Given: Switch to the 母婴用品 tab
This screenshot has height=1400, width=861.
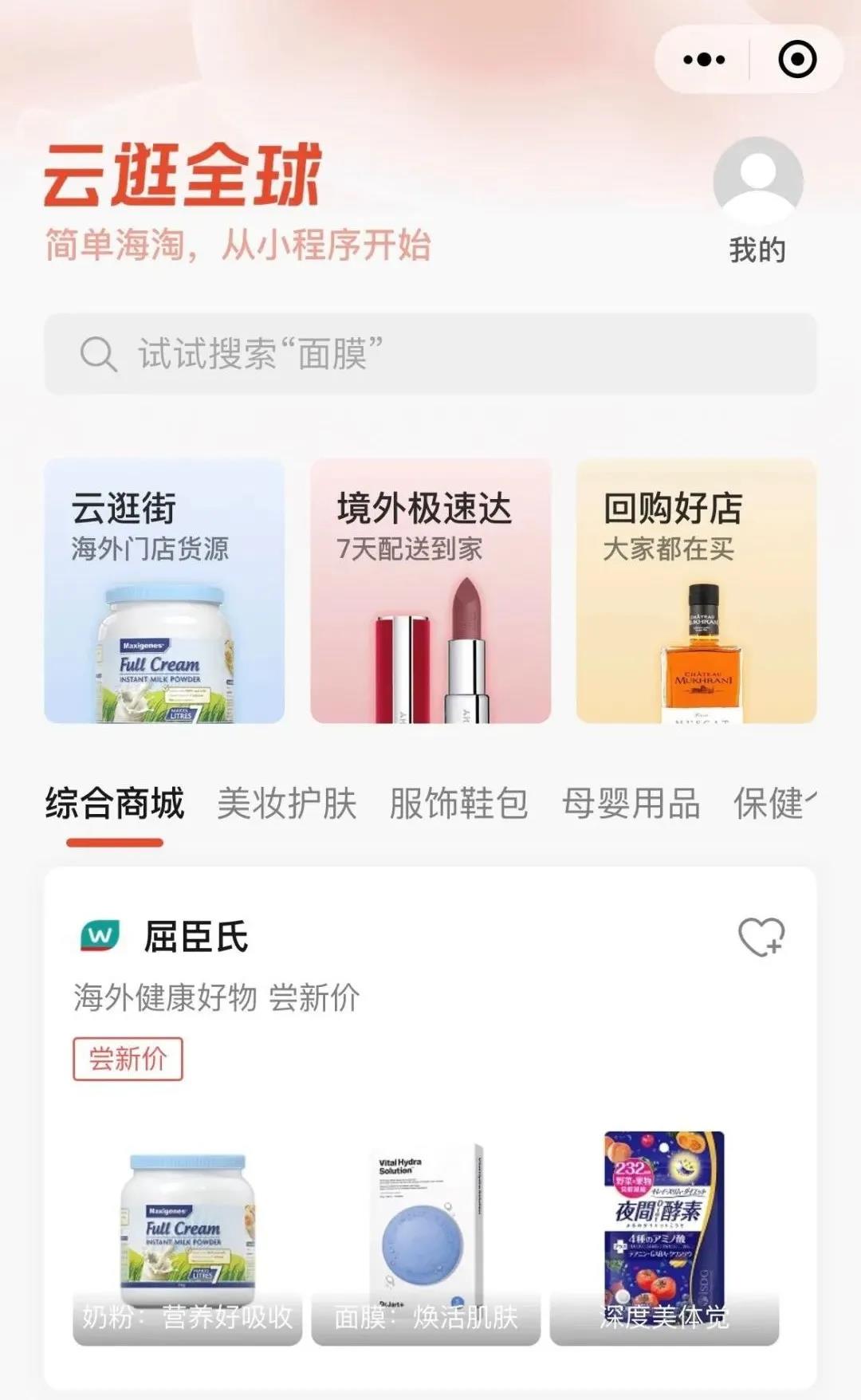Looking at the screenshot, I should coord(631,804).
